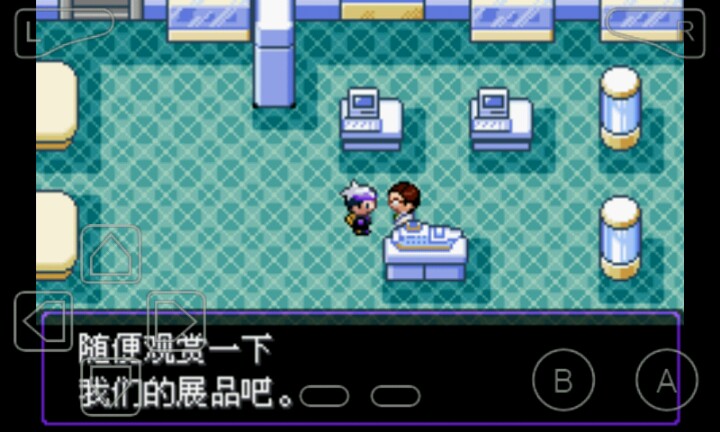Image resolution: width=720 pixels, height=432 pixels.
Task: Tap the Select pill button
Action: point(324,396)
